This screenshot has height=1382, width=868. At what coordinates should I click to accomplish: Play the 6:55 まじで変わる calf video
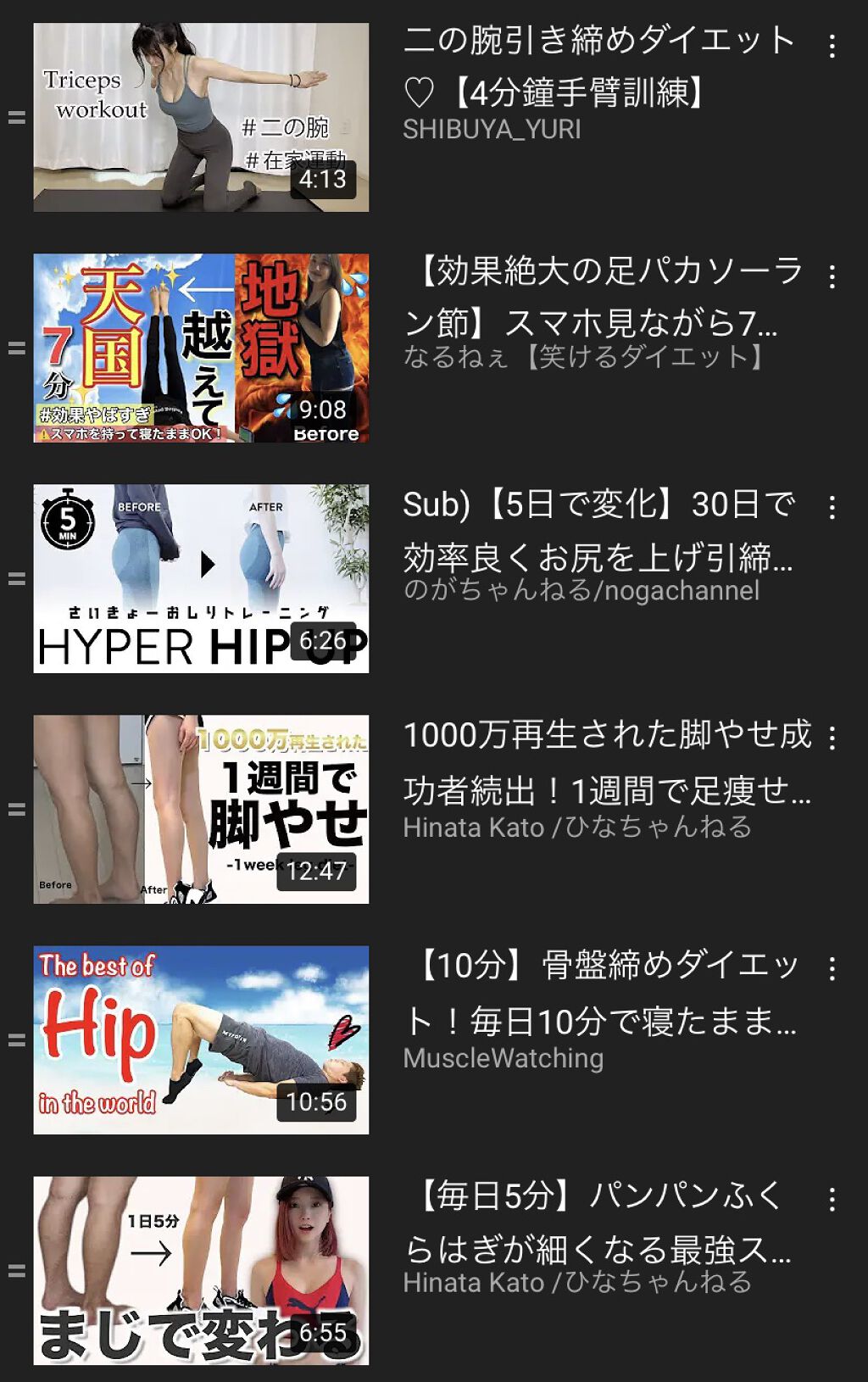click(201, 1270)
